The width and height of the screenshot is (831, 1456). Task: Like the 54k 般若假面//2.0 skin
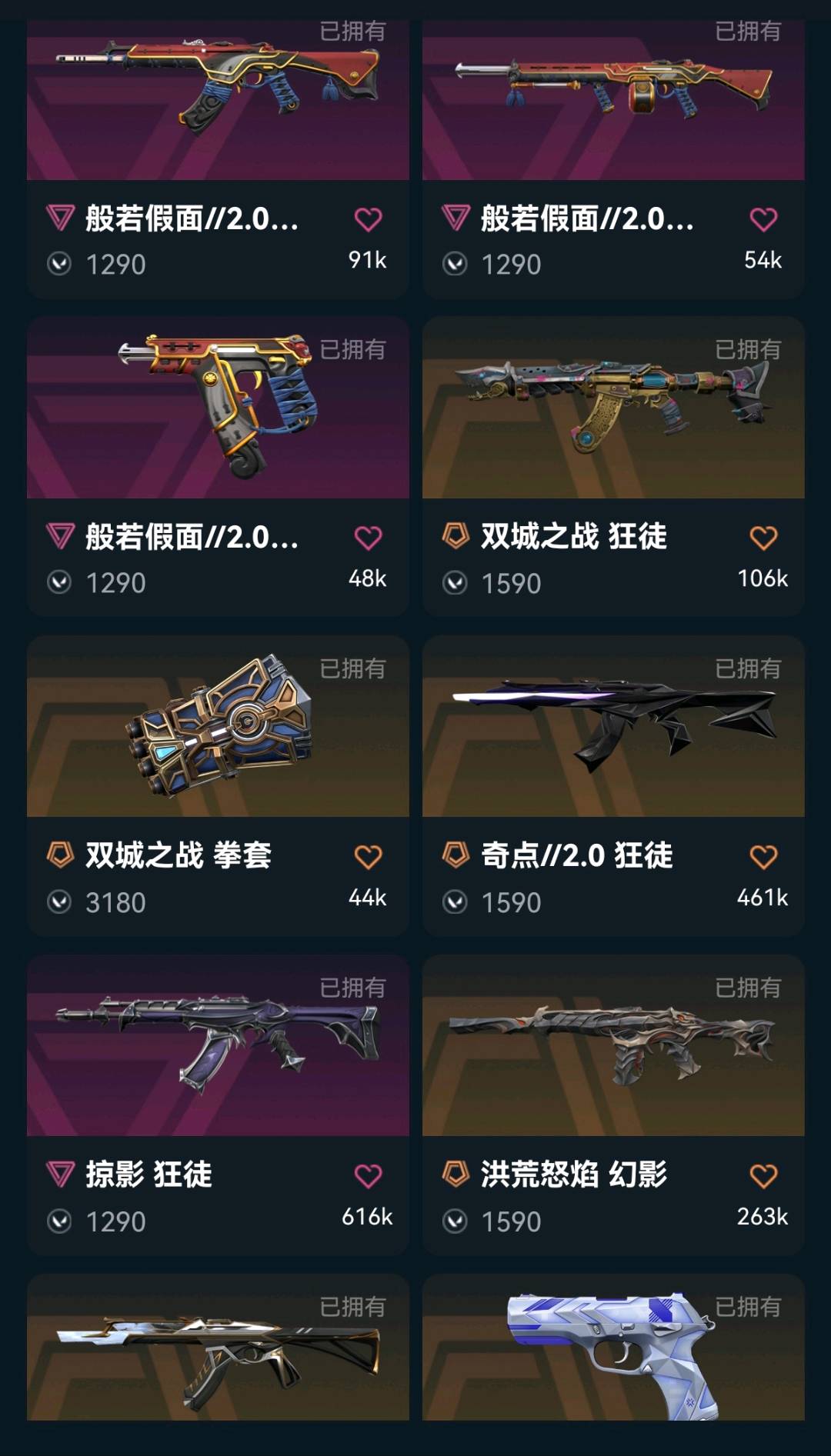(763, 220)
